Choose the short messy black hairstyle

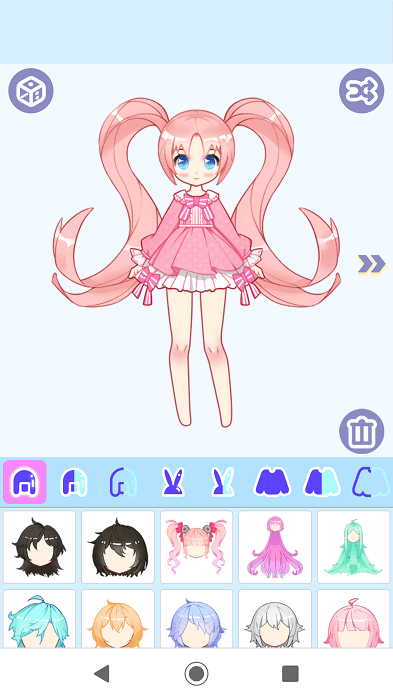[39, 547]
